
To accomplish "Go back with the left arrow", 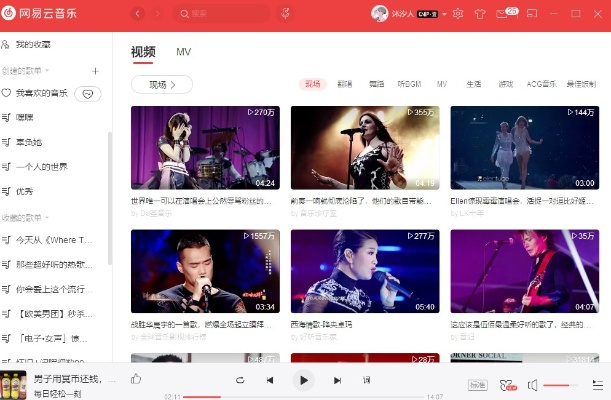I will pyautogui.click(x=138, y=14).
